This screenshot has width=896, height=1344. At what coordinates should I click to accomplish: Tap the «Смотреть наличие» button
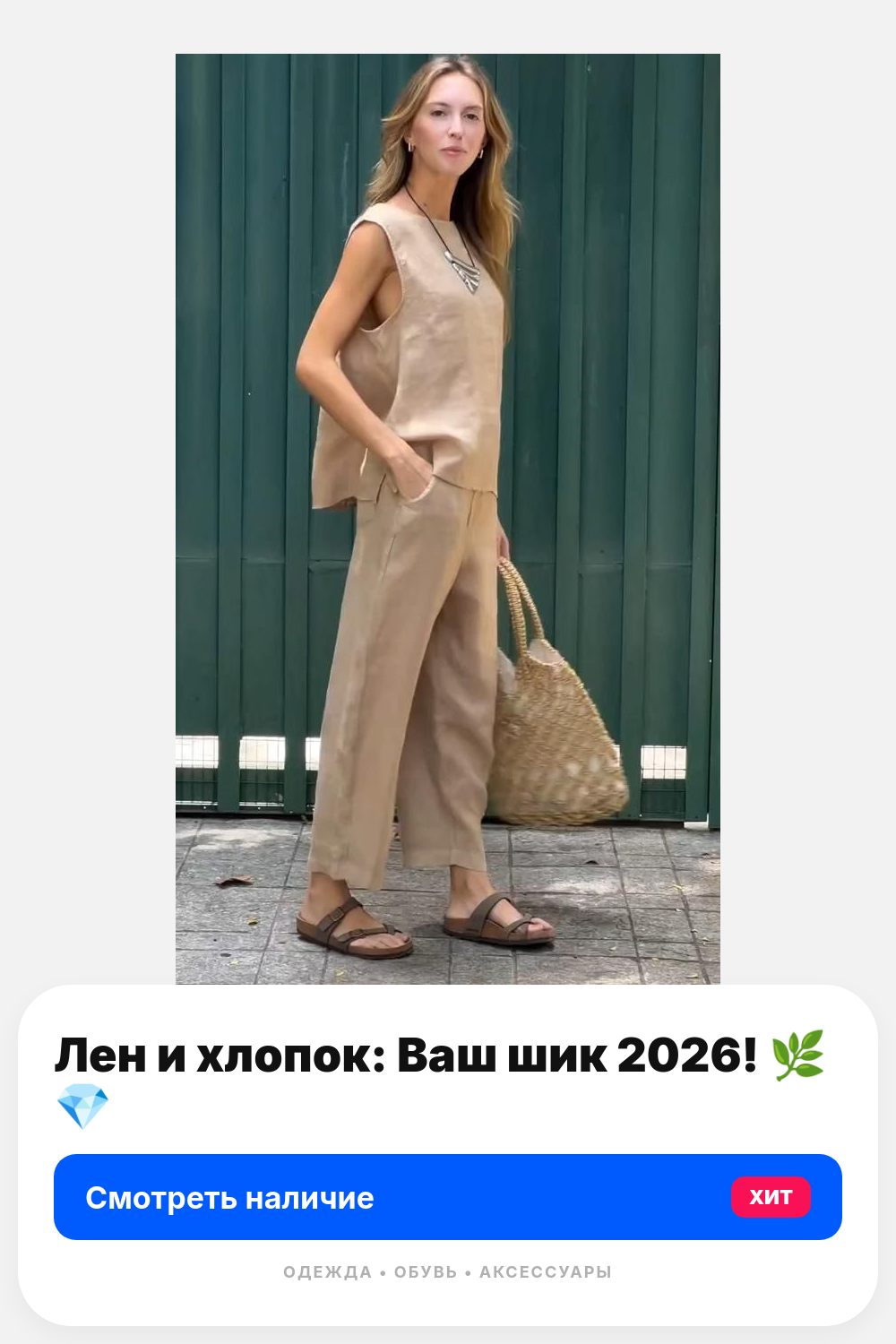[447, 1197]
